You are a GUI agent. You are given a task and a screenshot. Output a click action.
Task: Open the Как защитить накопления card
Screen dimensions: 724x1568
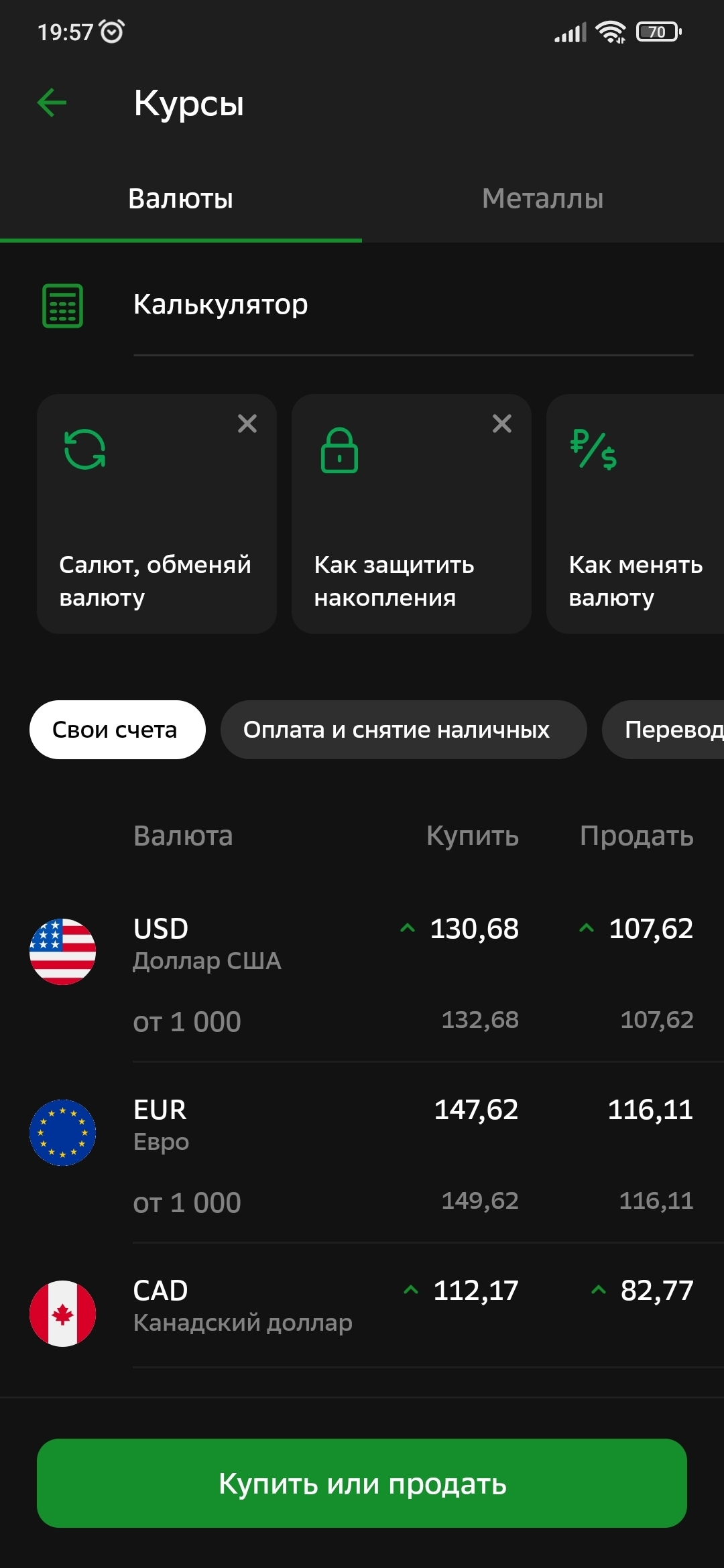click(412, 514)
